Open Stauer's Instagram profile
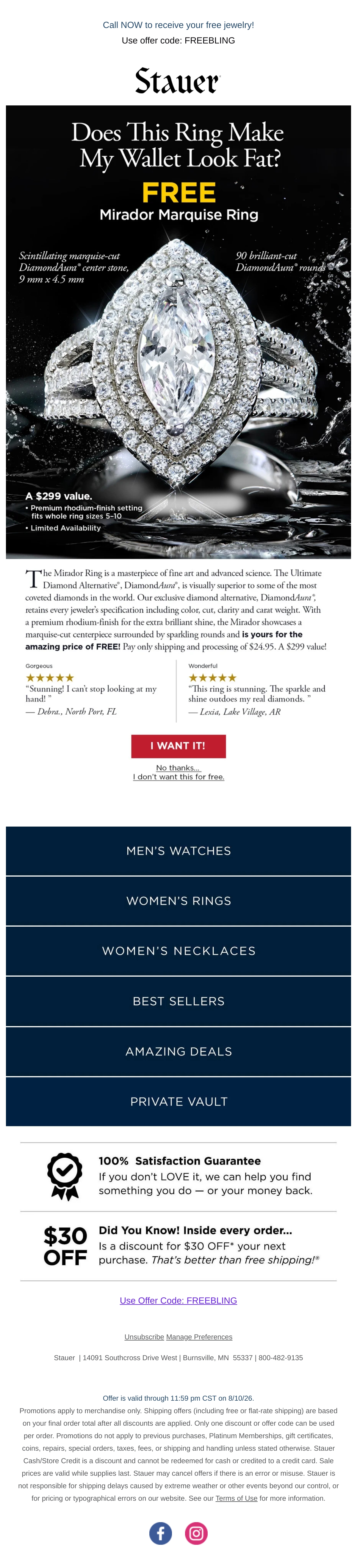 click(196, 1533)
